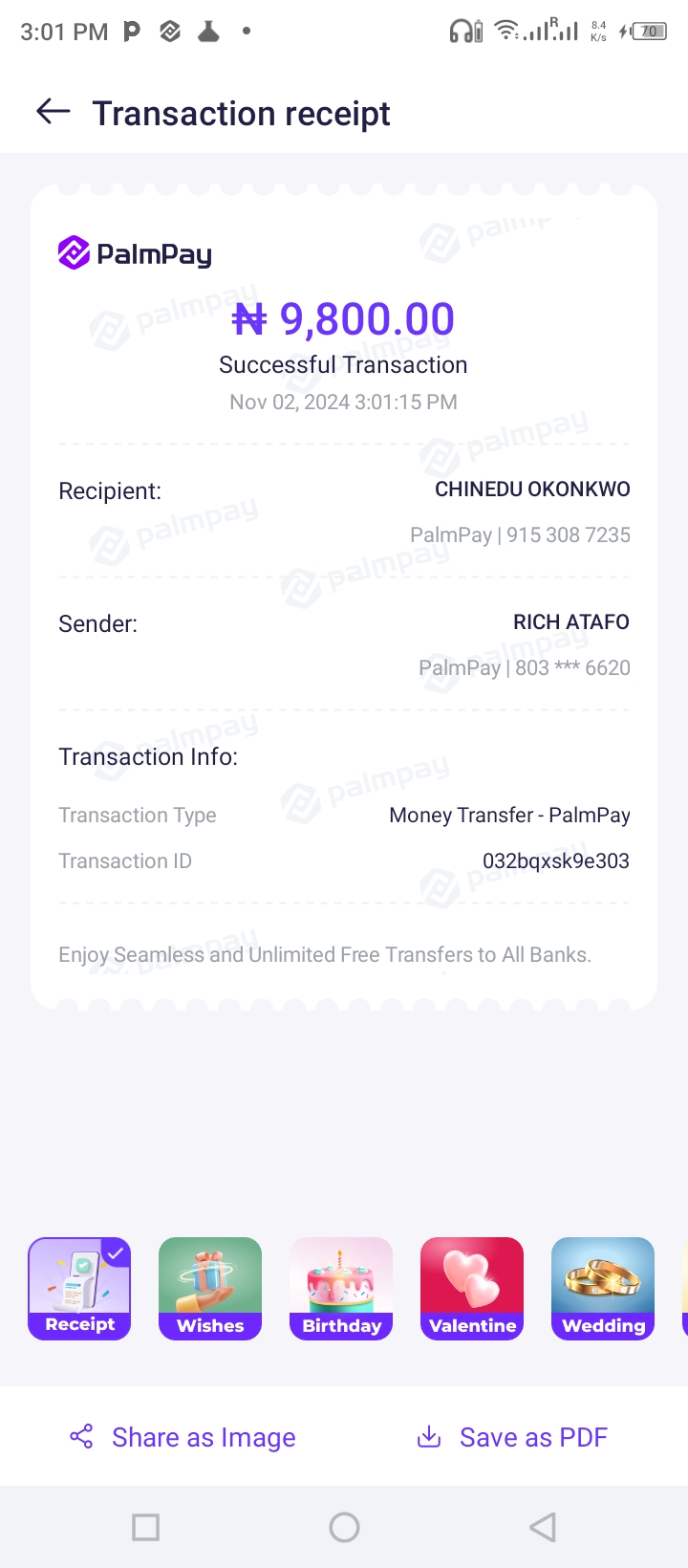Image resolution: width=688 pixels, height=1568 pixels.
Task: Open recent apps from navigation bar
Action: click(145, 1527)
